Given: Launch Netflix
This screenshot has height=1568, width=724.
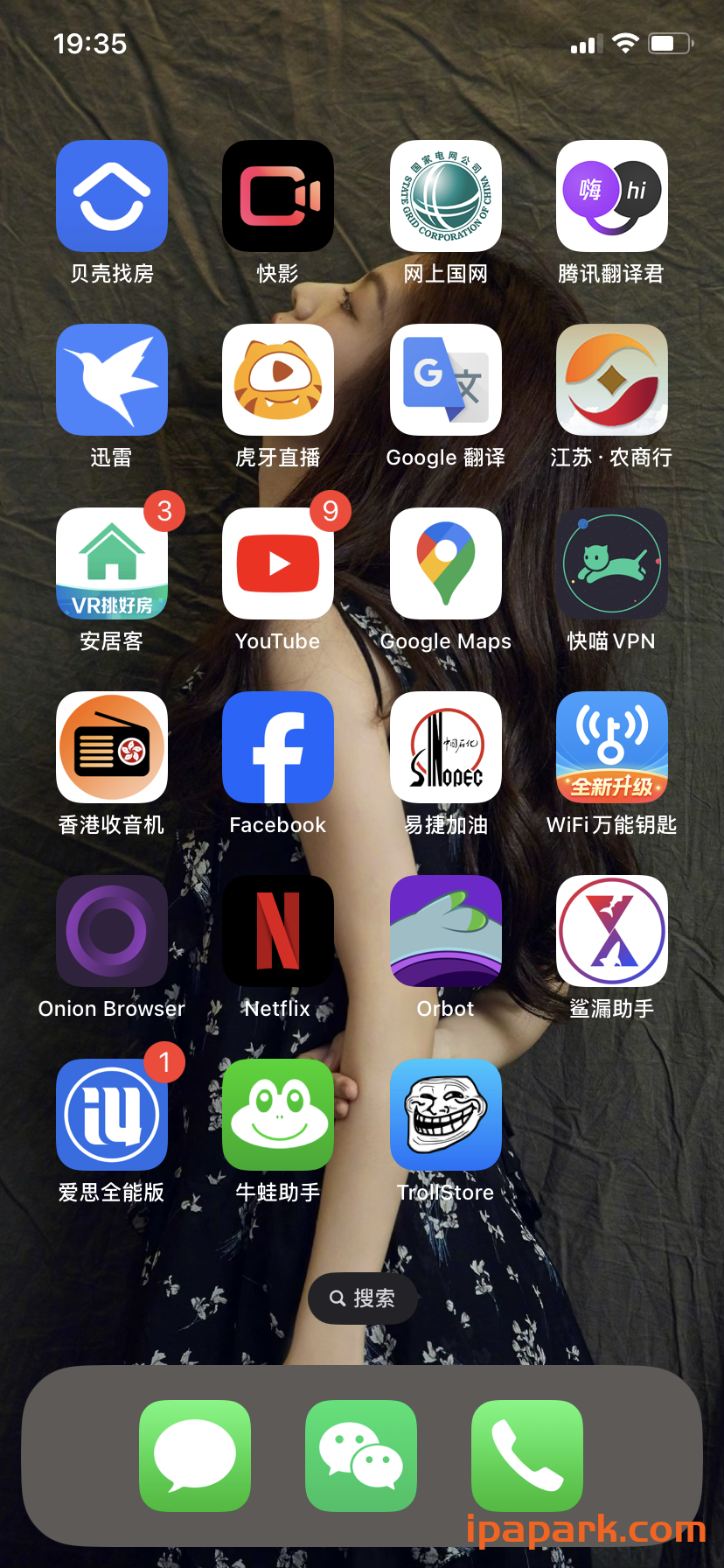Looking at the screenshot, I should pyautogui.click(x=277, y=930).
